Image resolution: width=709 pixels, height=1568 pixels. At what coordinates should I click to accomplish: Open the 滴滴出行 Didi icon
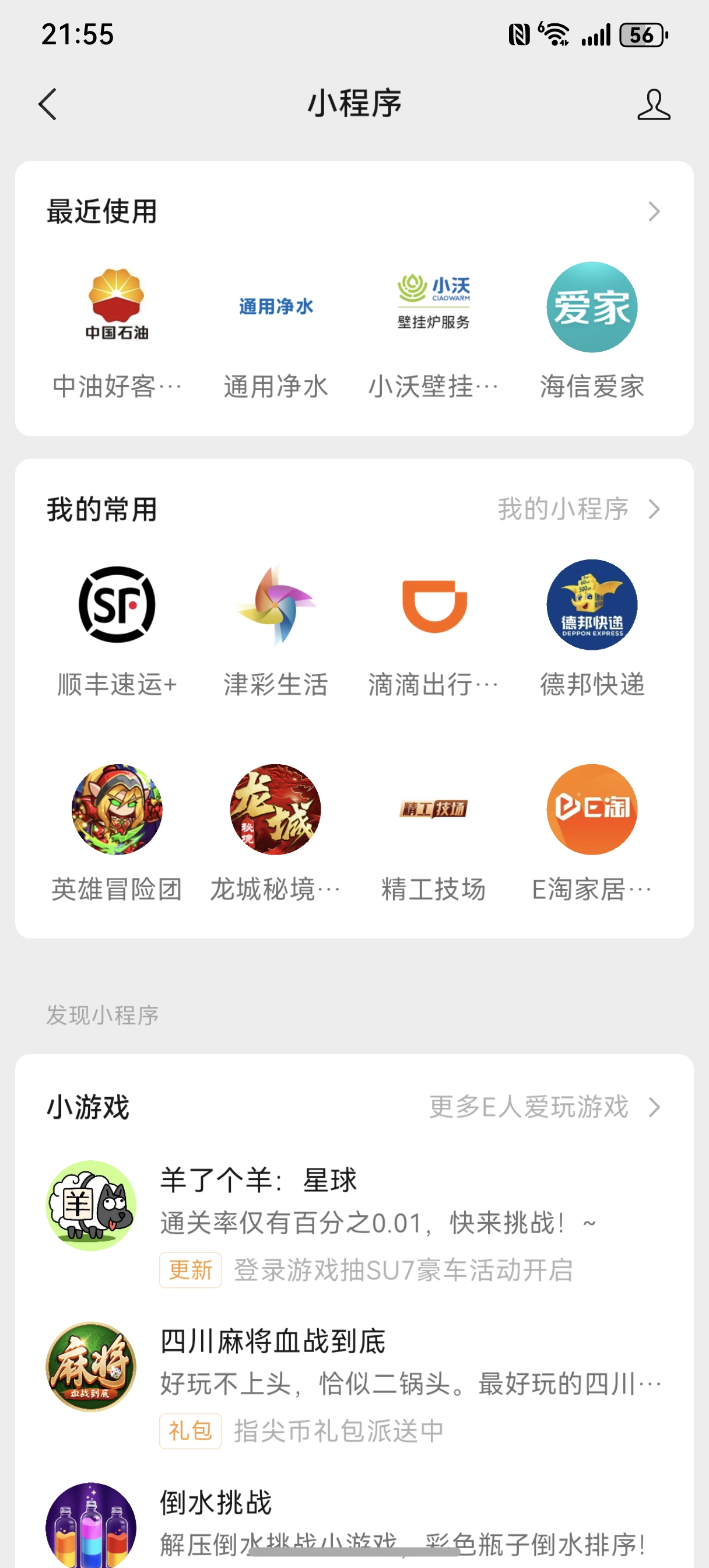433,605
